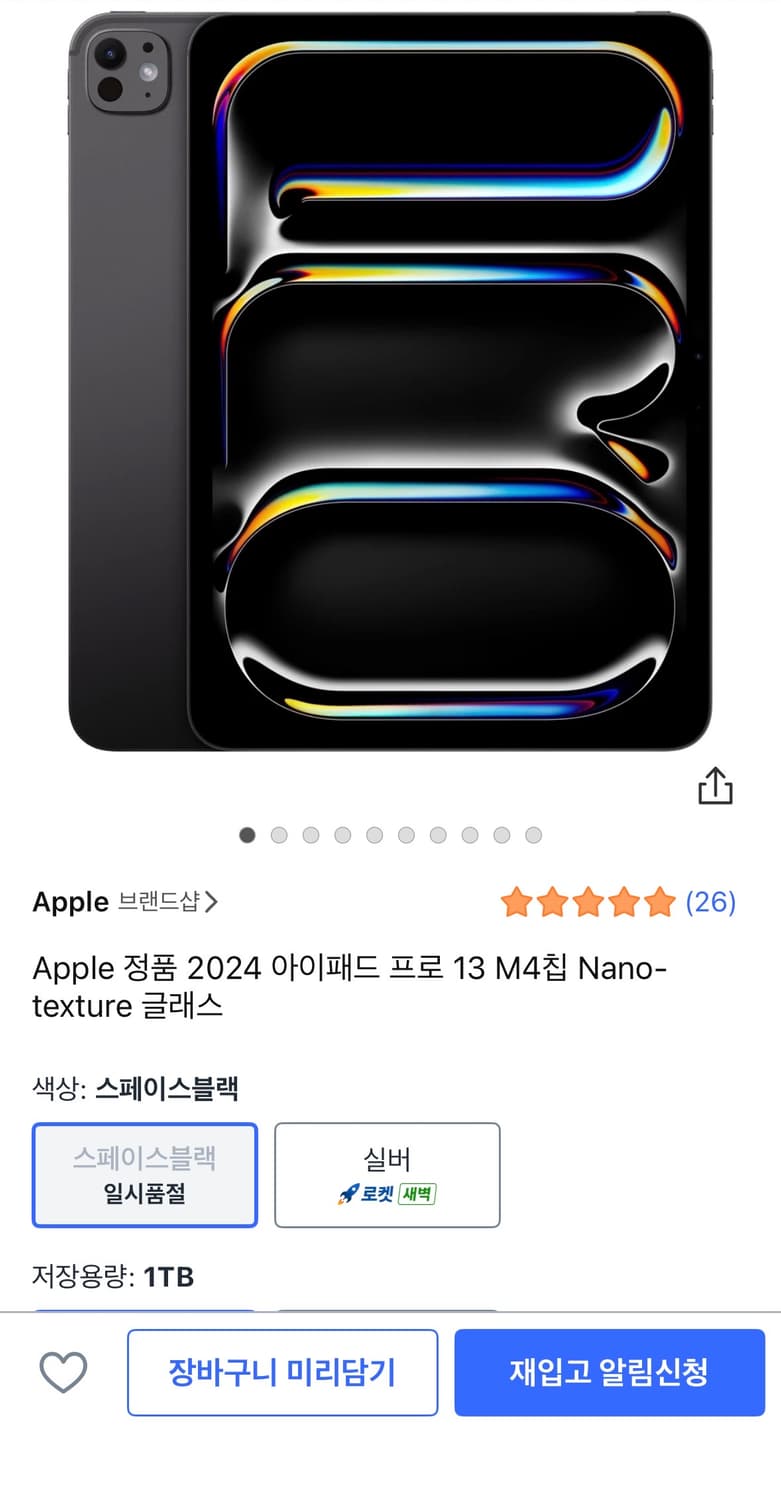The width and height of the screenshot is (781, 1500).
Task: Tap the heart wishlist icon
Action: point(64,1372)
